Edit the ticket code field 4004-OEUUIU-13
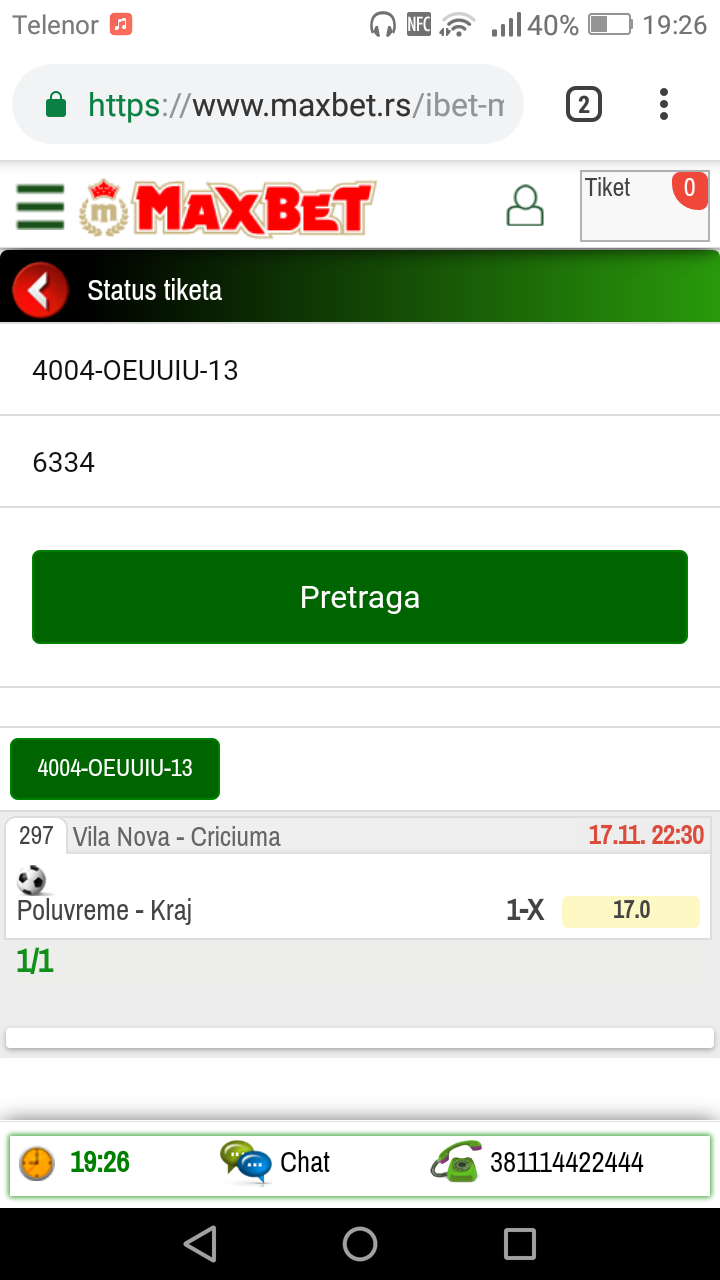 tap(360, 370)
